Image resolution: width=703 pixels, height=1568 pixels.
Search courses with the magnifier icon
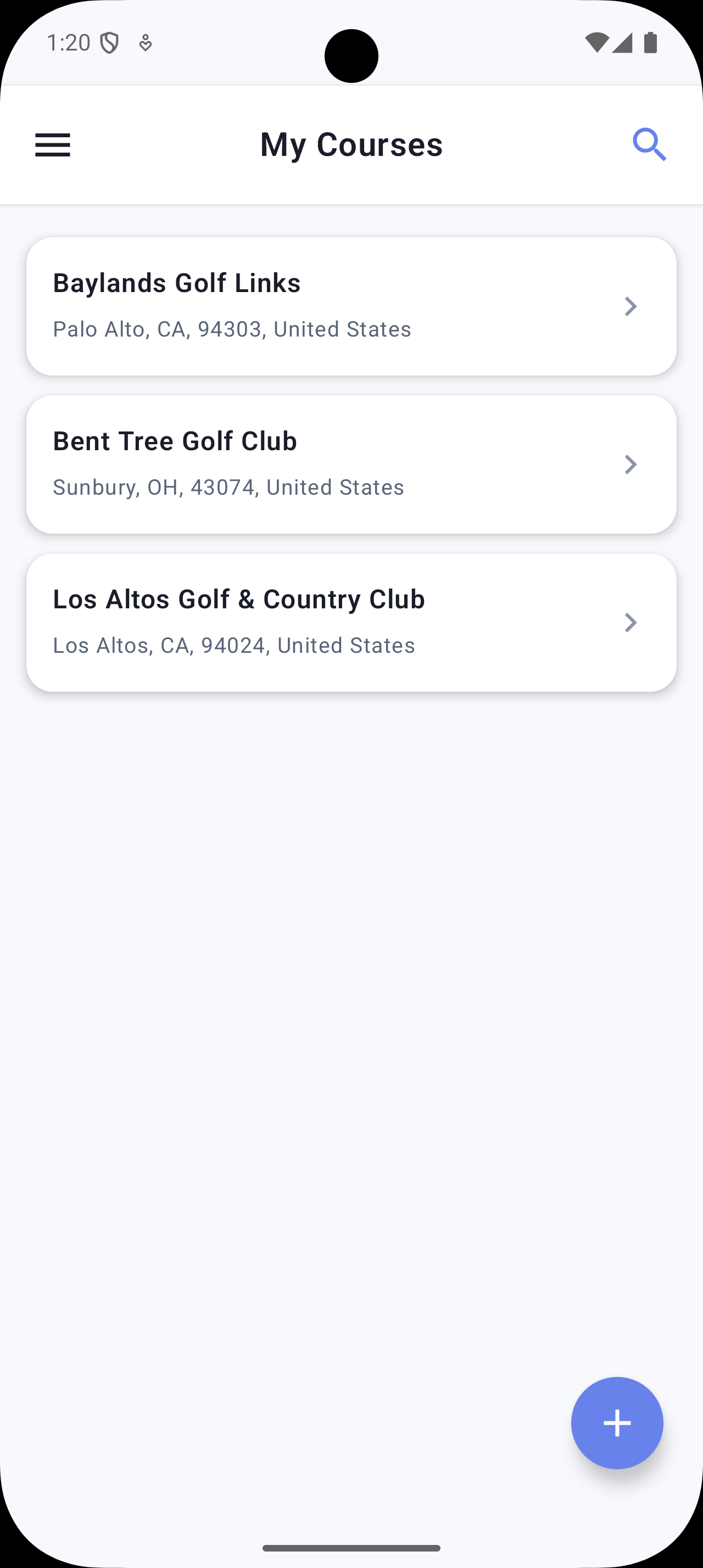(x=649, y=145)
